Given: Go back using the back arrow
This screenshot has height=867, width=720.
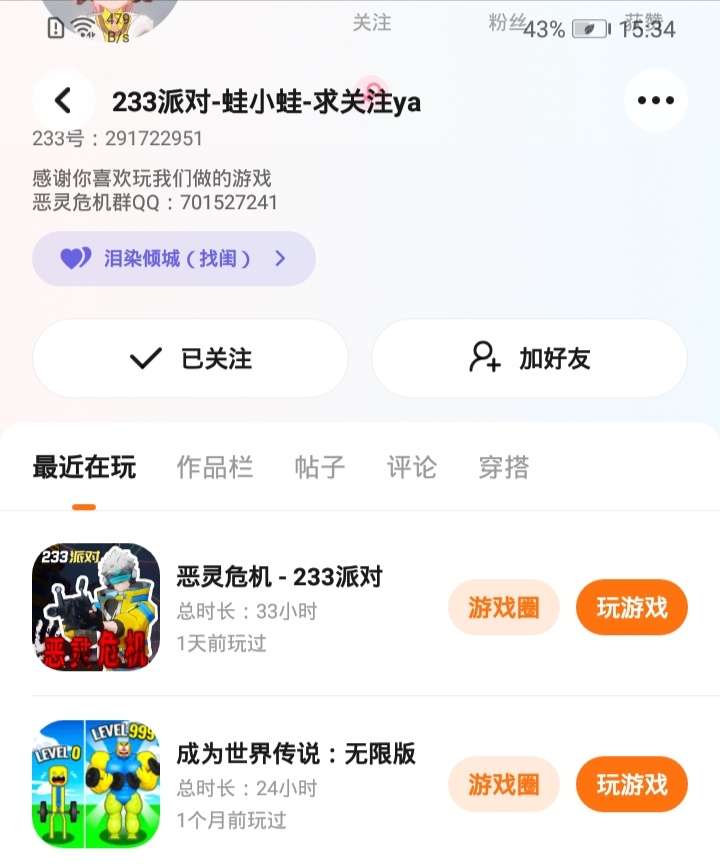Looking at the screenshot, I should coord(63,100).
